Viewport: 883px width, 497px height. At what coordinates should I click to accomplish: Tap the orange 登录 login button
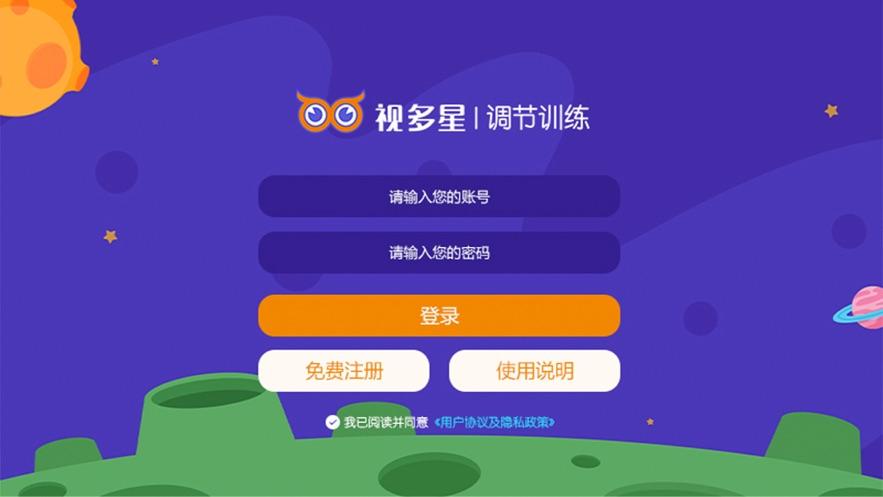click(x=439, y=316)
